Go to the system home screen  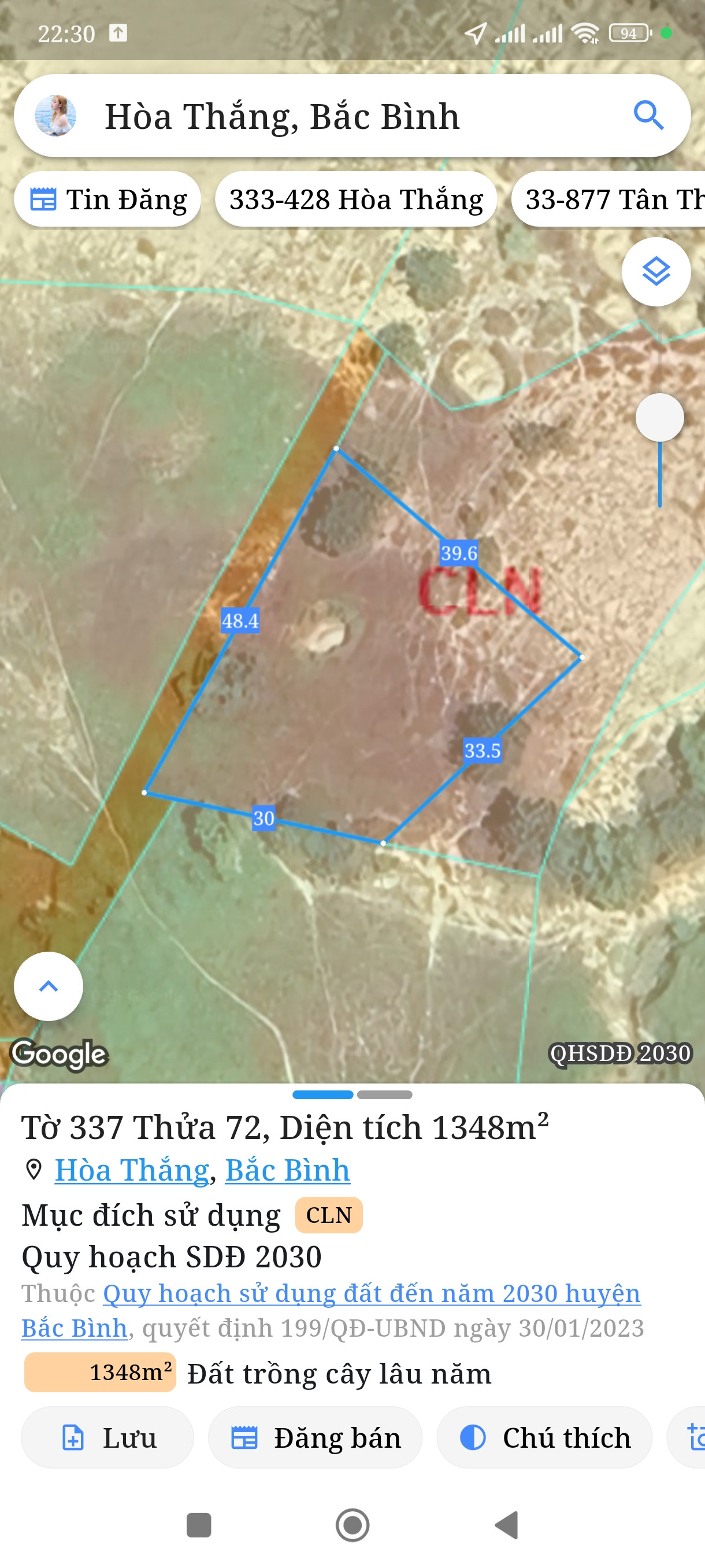click(x=353, y=1525)
